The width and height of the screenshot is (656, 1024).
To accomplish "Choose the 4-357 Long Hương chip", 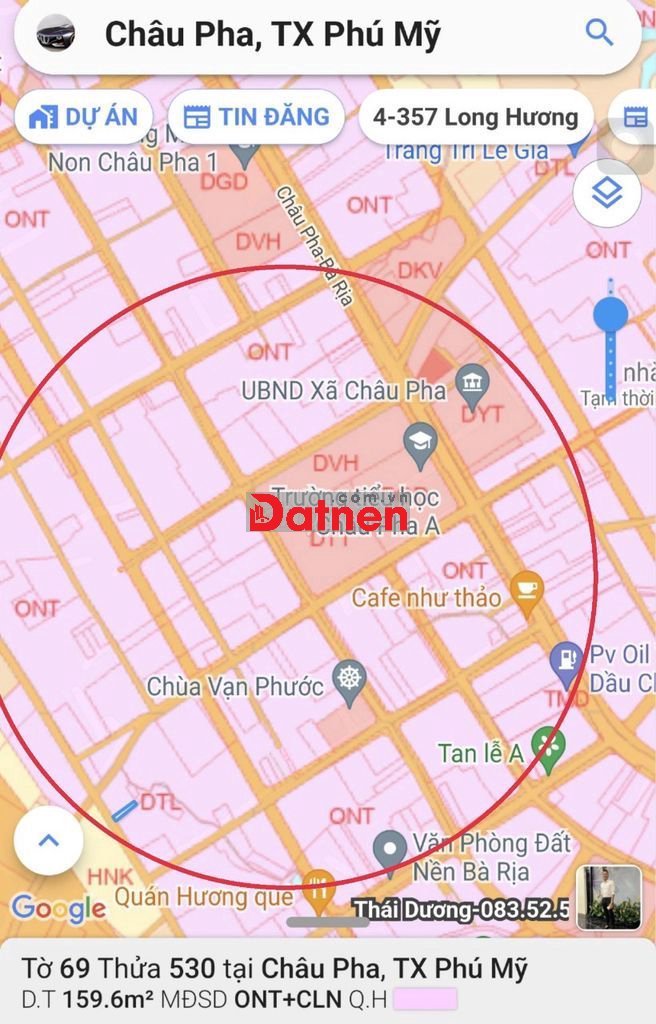I will click(x=475, y=117).
